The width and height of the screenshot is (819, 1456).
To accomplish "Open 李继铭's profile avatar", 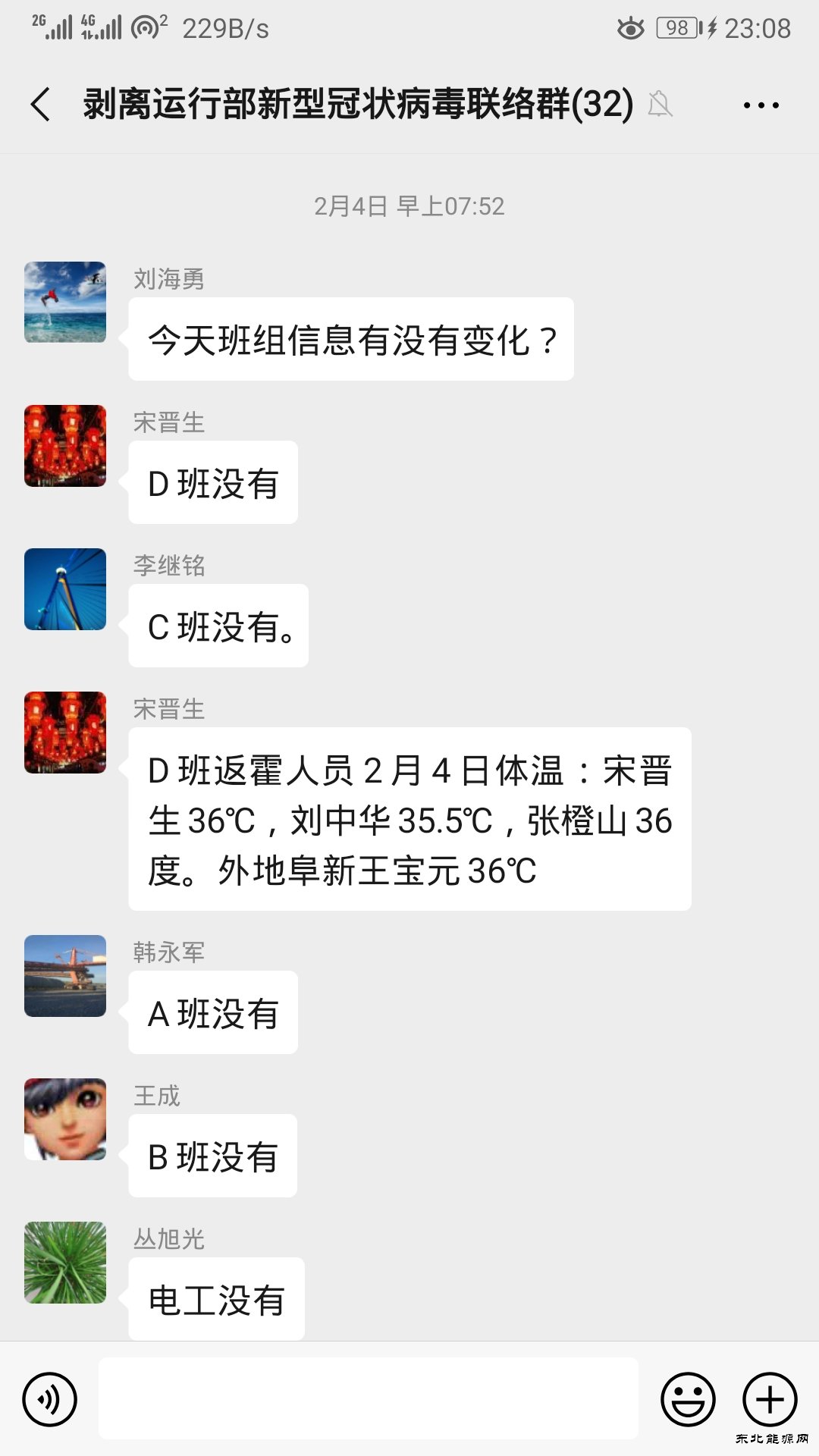I will (x=65, y=589).
